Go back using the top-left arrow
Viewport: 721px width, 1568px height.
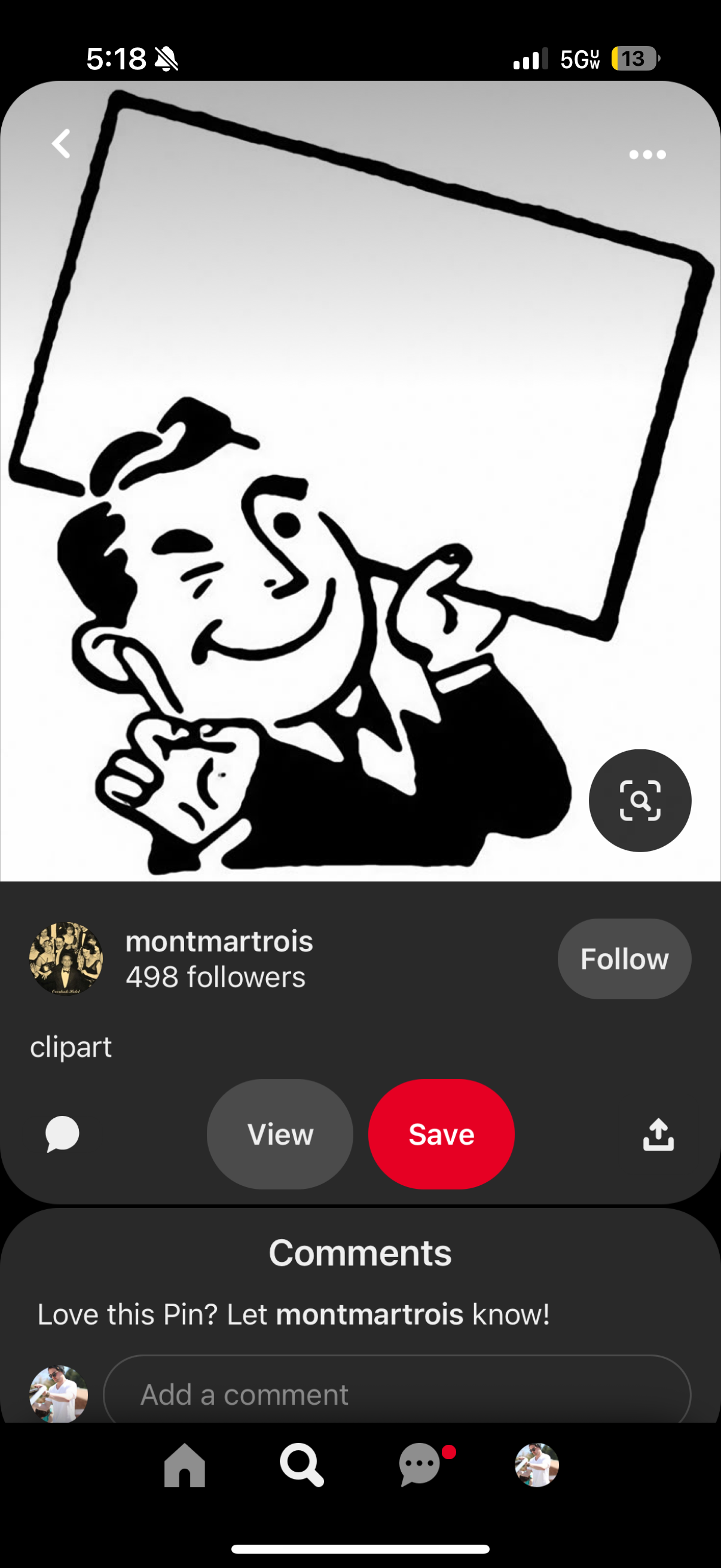pos(61,144)
